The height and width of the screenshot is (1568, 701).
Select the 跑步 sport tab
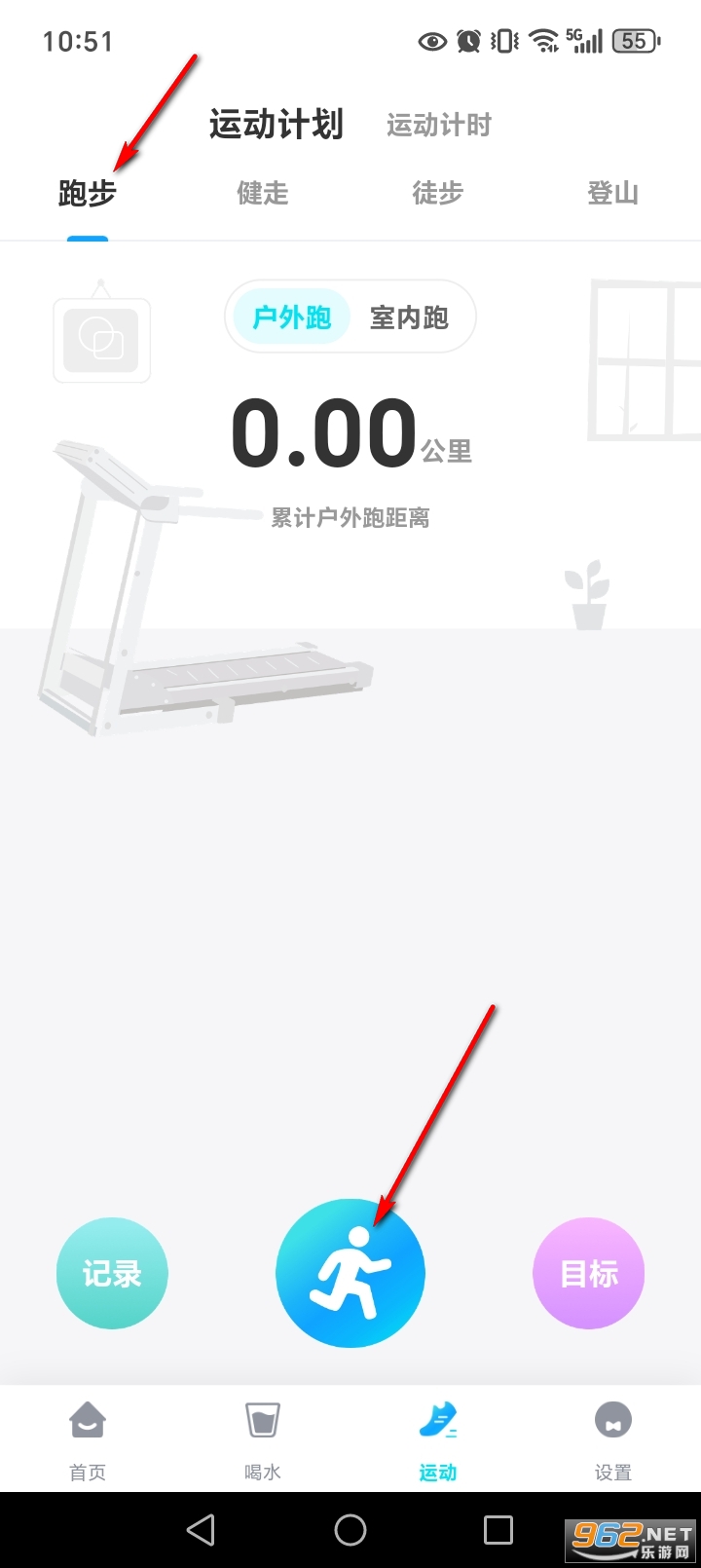click(x=88, y=194)
